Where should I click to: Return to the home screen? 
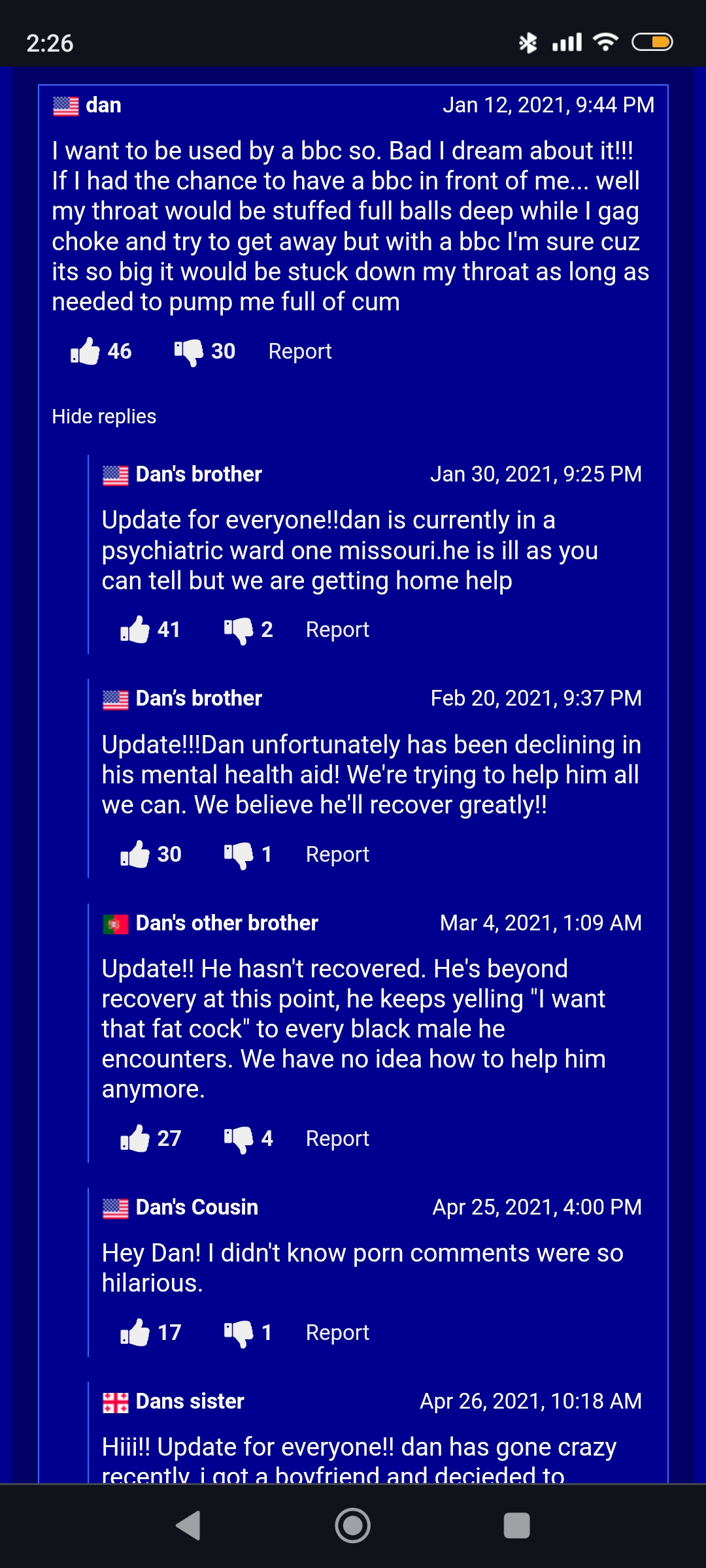click(353, 1526)
